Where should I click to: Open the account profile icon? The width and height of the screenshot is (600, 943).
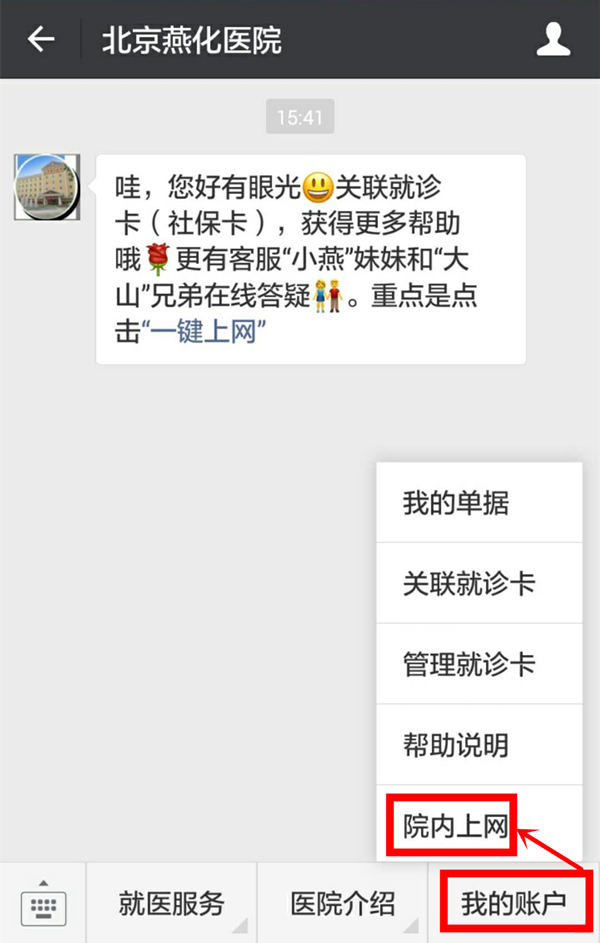pos(553,40)
